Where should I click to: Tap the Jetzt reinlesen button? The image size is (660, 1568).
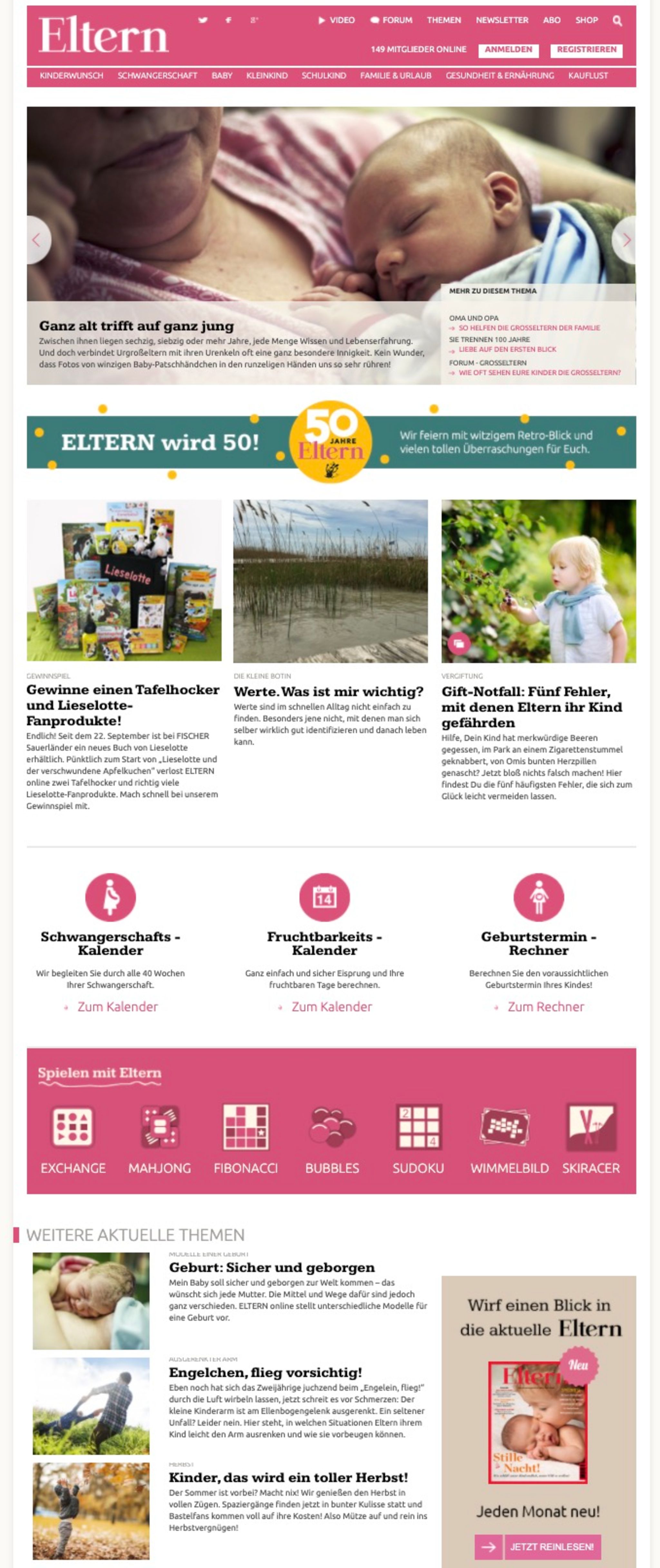click(x=551, y=1546)
